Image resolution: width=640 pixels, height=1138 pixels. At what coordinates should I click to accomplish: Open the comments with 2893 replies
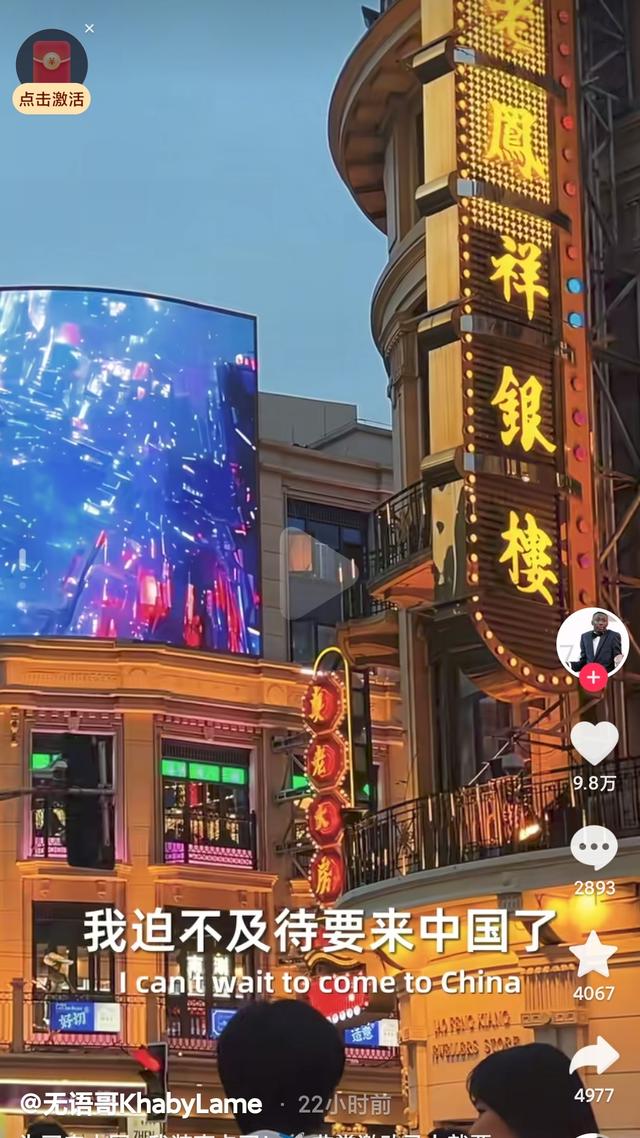594,848
